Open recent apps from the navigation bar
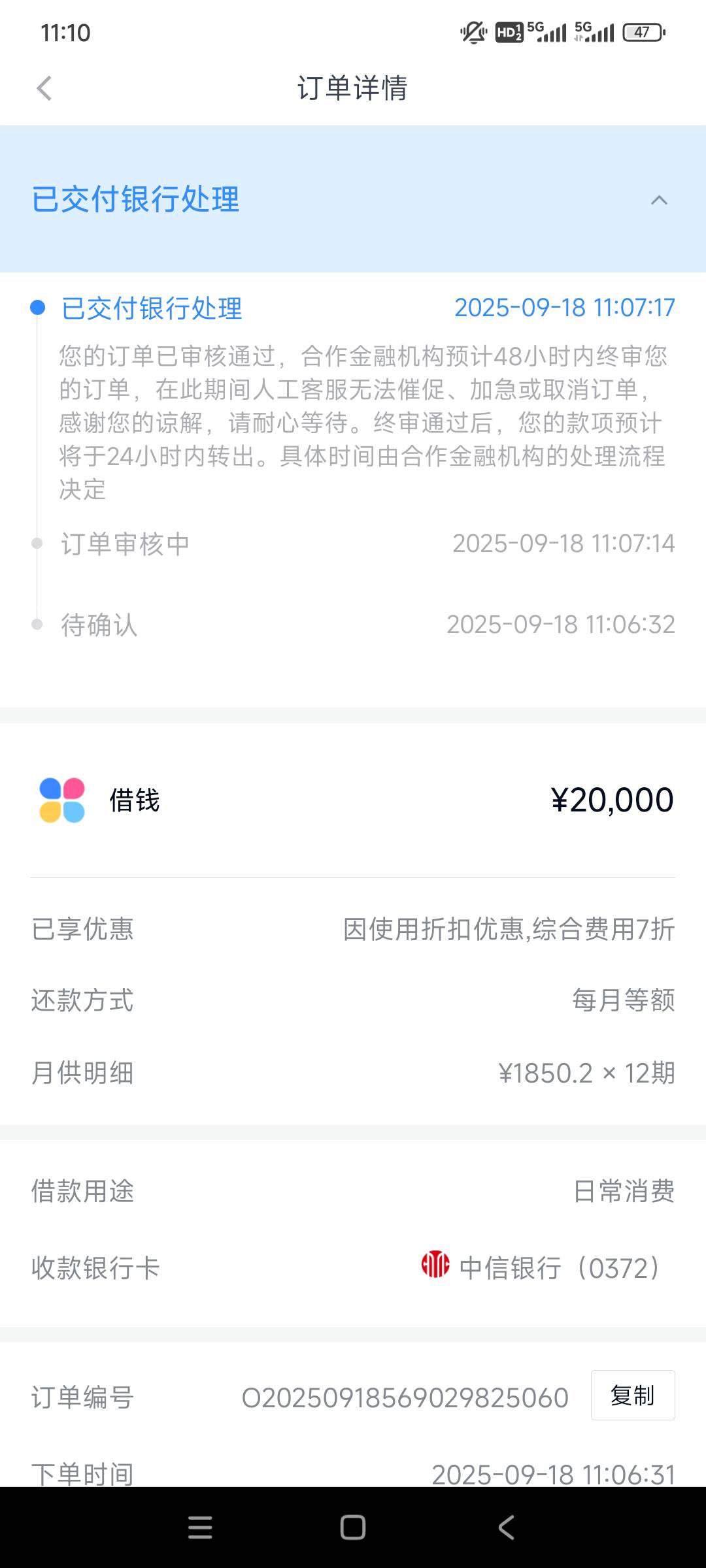The height and width of the screenshot is (1568, 706). pyautogui.click(x=200, y=1527)
